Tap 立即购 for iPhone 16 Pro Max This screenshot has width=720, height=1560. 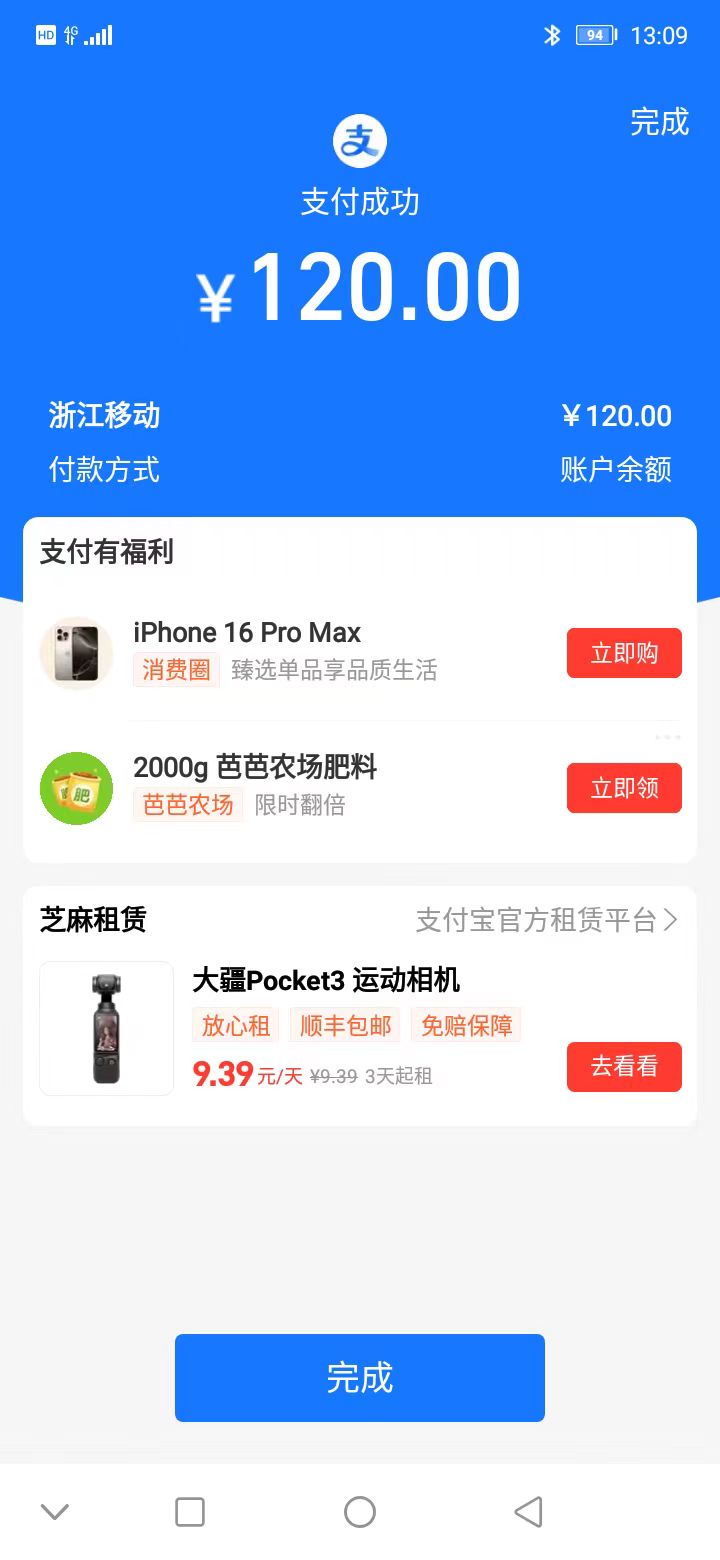[x=624, y=653]
